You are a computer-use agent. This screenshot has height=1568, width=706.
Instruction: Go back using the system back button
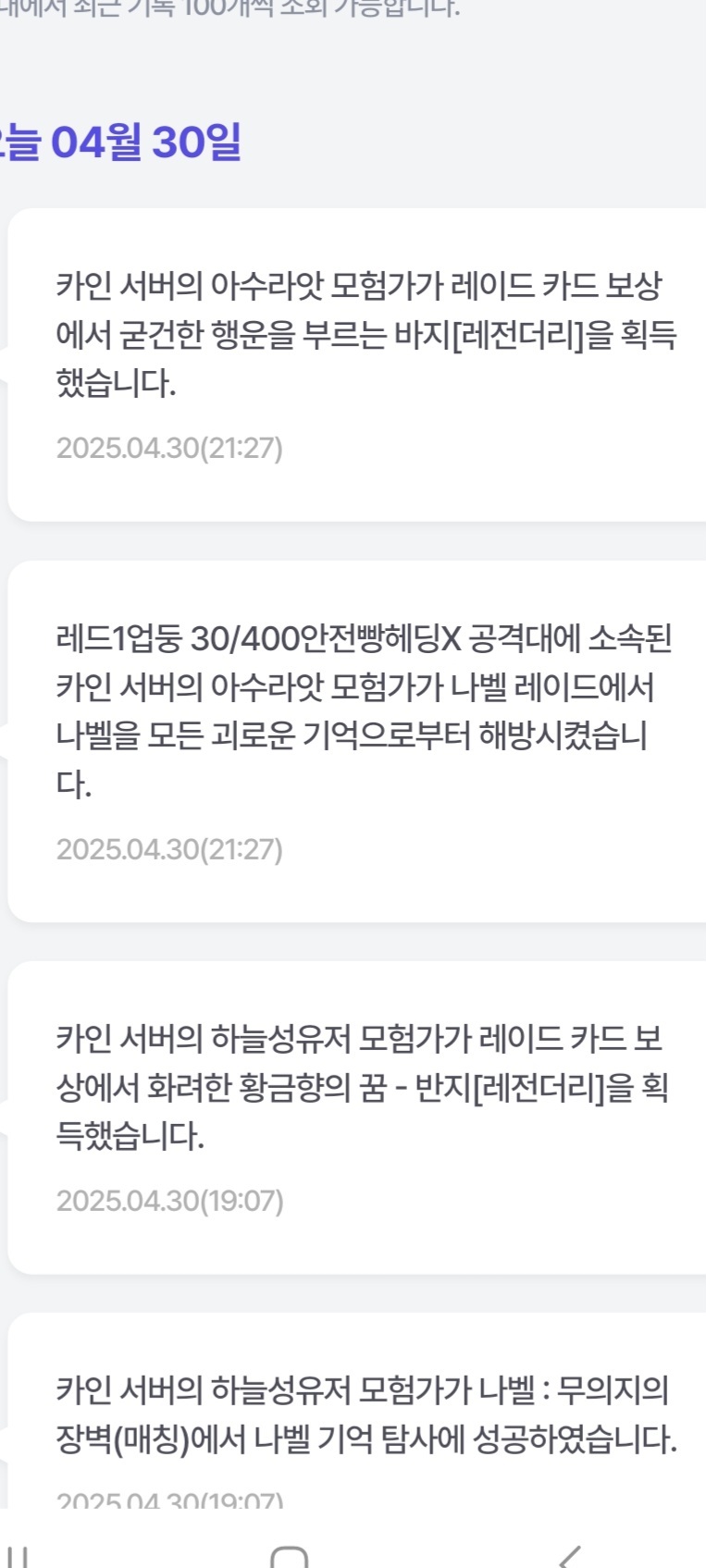(x=570, y=1556)
